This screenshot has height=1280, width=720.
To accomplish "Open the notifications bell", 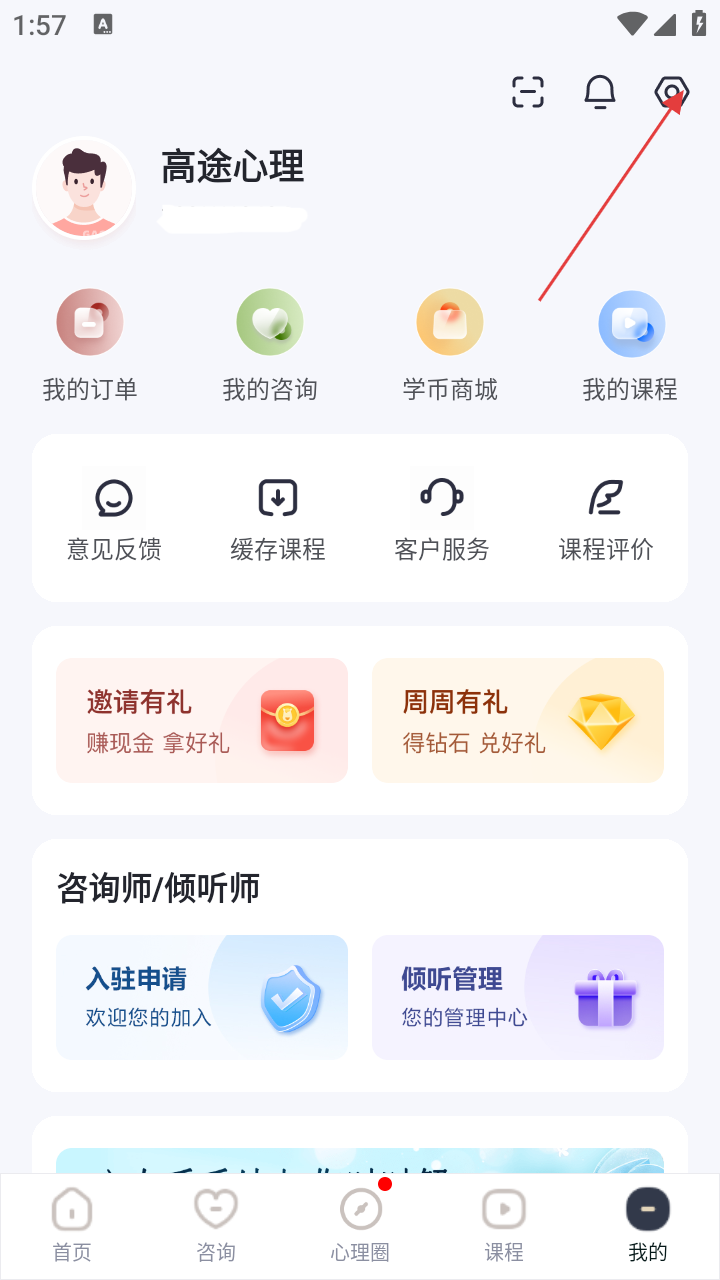I will [x=600, y=92].
